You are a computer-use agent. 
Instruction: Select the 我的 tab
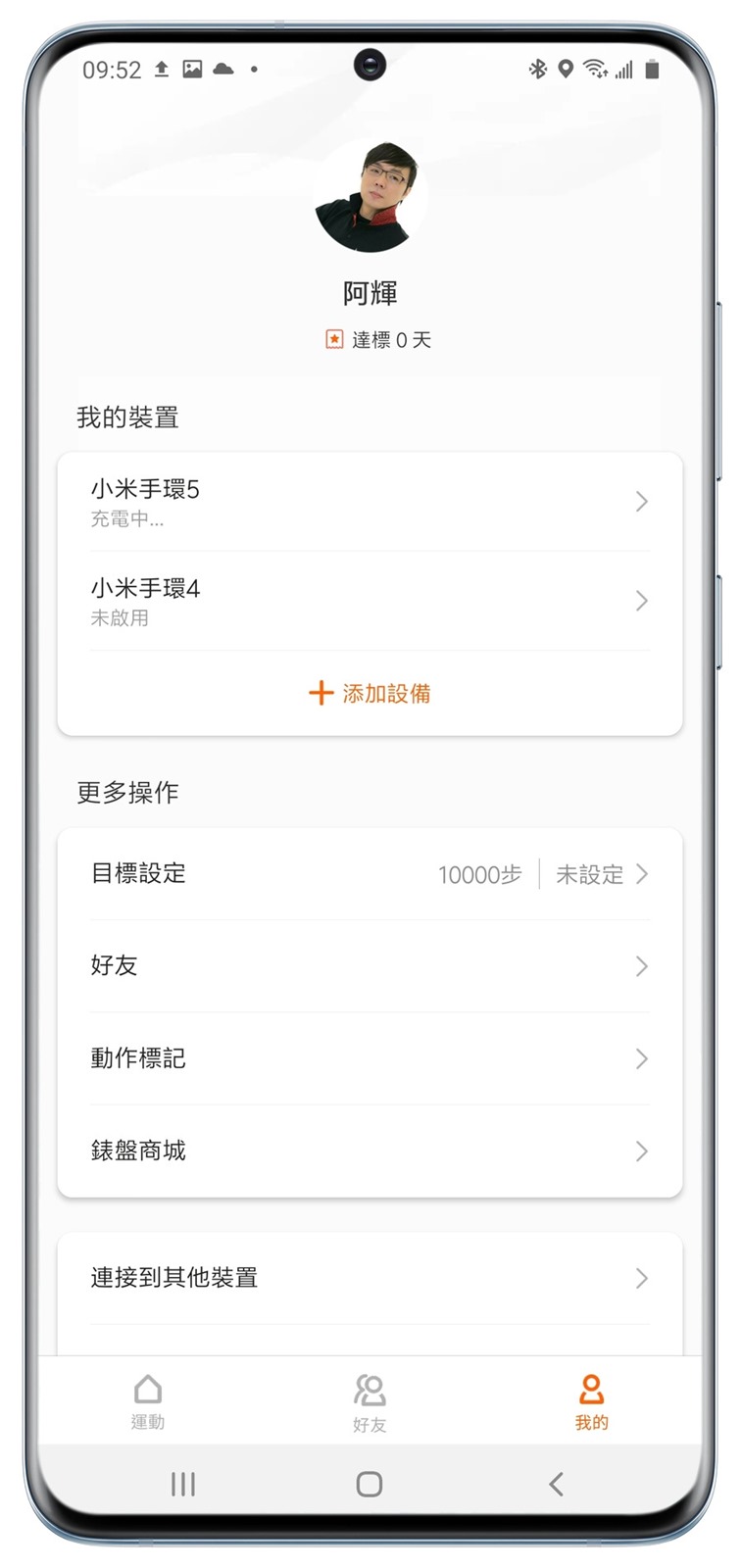(x=591, y=1401)
